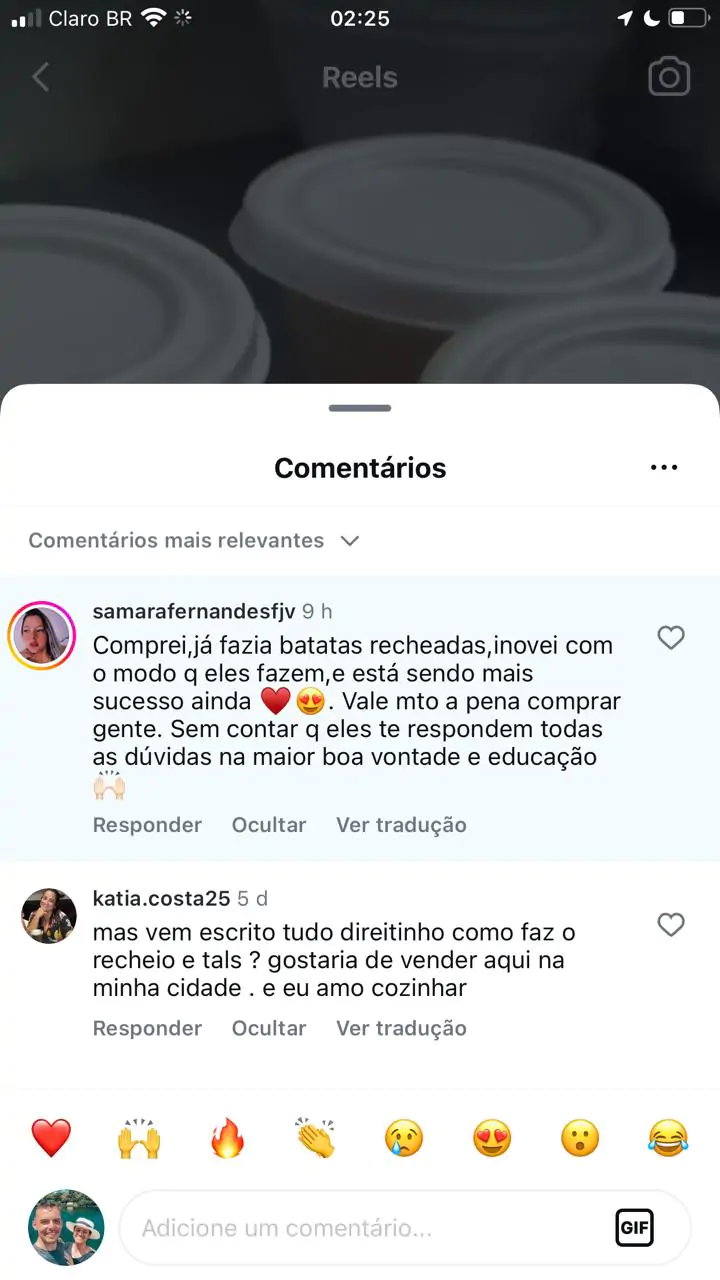The width and height of the screenshot is (720, 1280).
Task: Insert the red heart emoji reaction
Action: [x=51, y=1138]
